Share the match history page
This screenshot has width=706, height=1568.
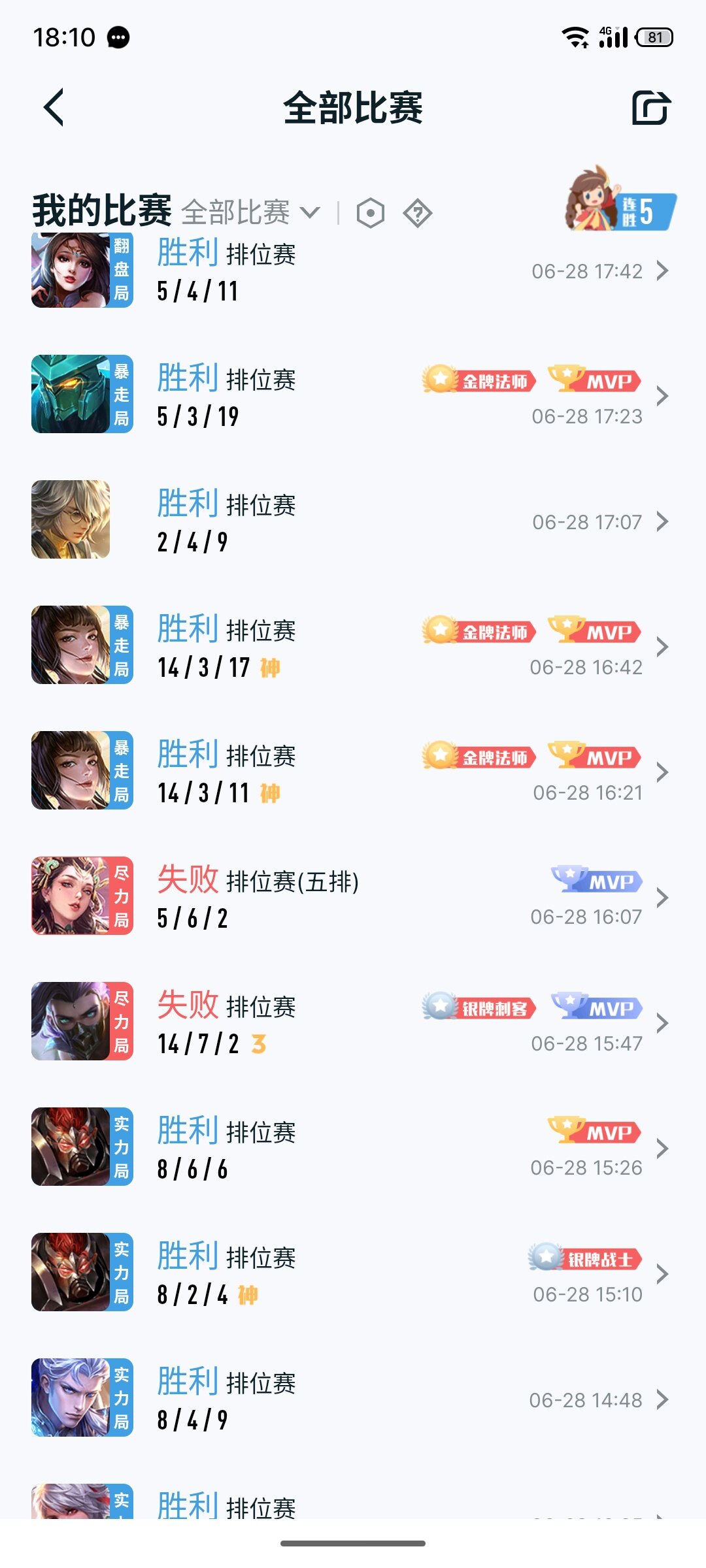click(651, 108)
